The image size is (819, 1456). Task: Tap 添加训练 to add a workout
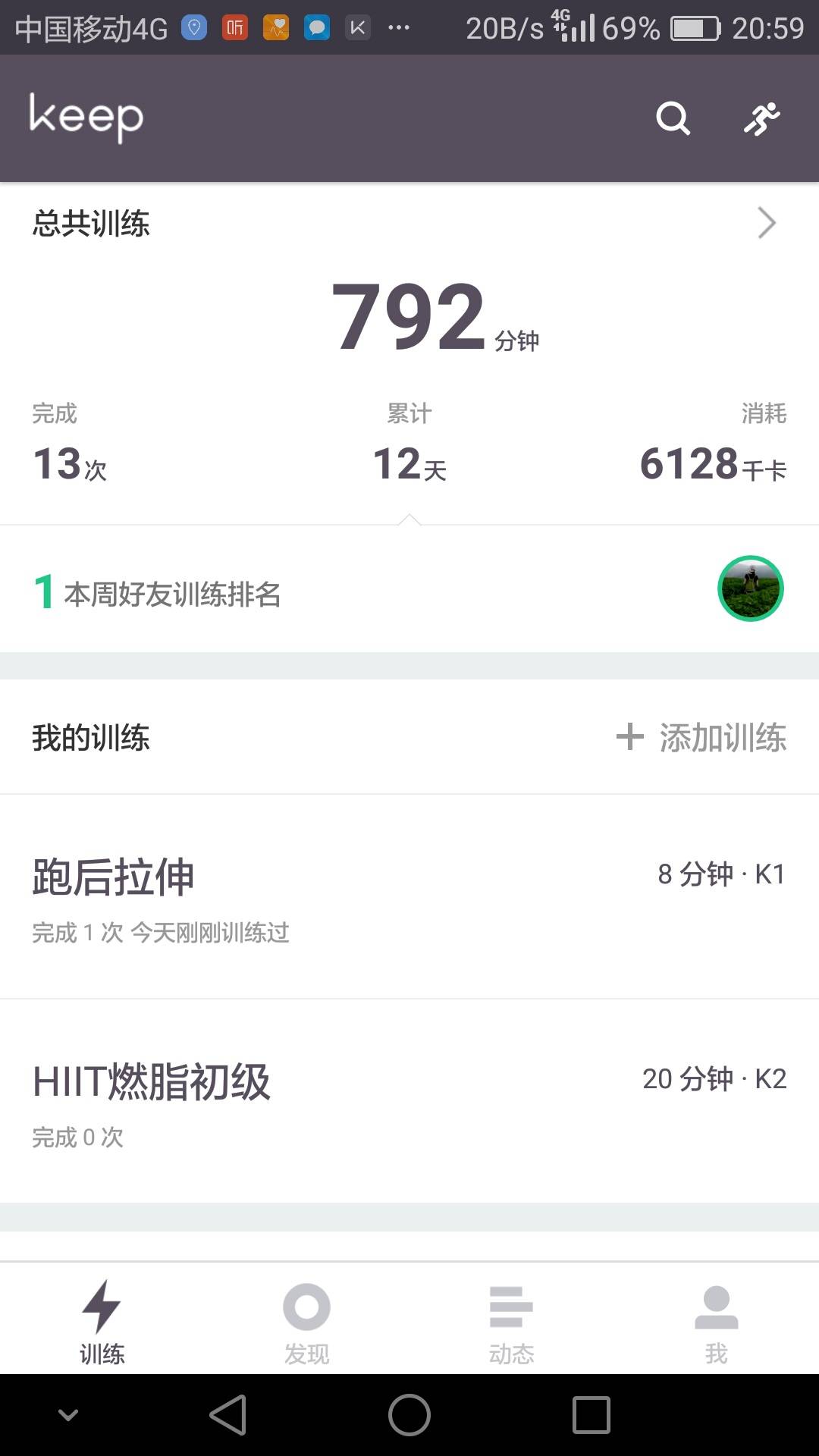tap(701, 737)
